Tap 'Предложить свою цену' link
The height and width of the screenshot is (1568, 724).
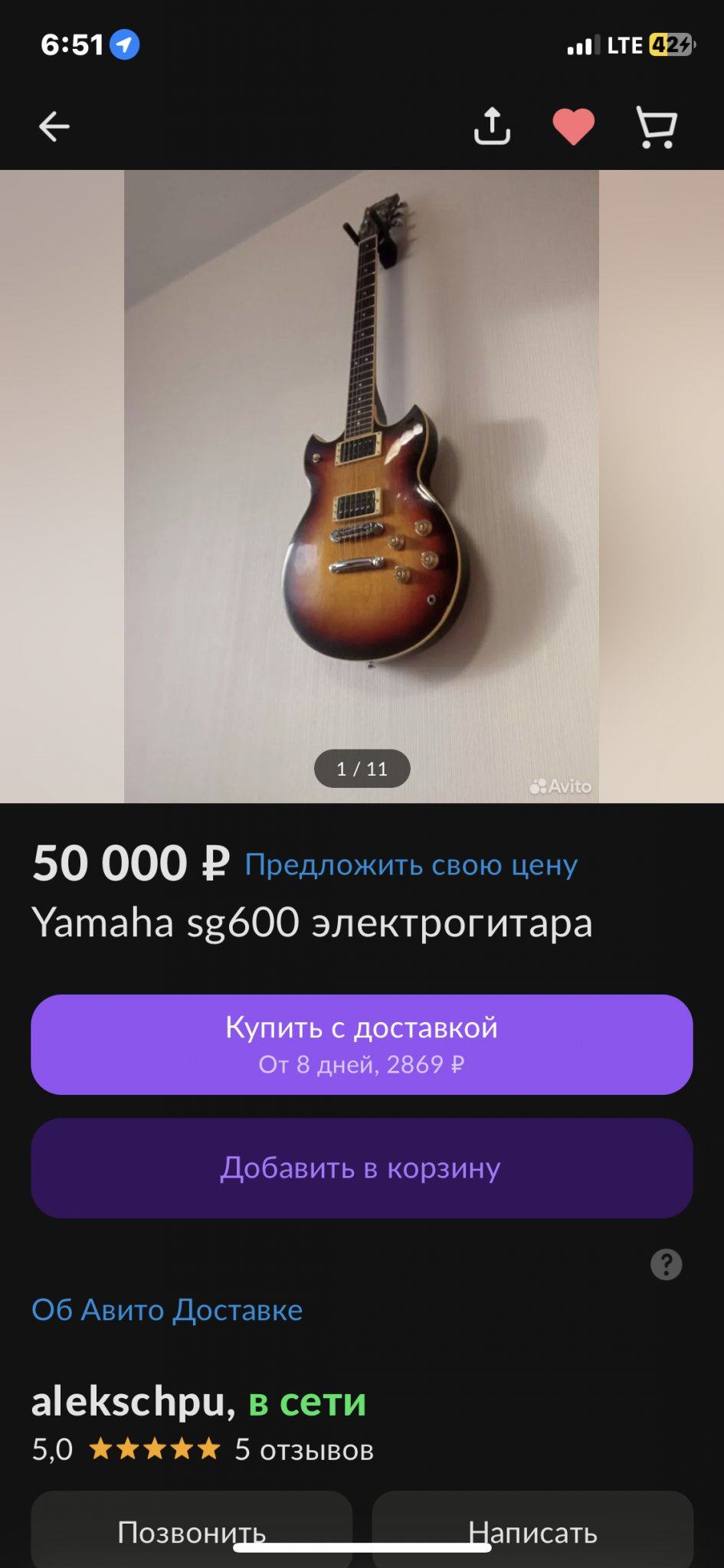pyautogui.click(x=411, y=864)
